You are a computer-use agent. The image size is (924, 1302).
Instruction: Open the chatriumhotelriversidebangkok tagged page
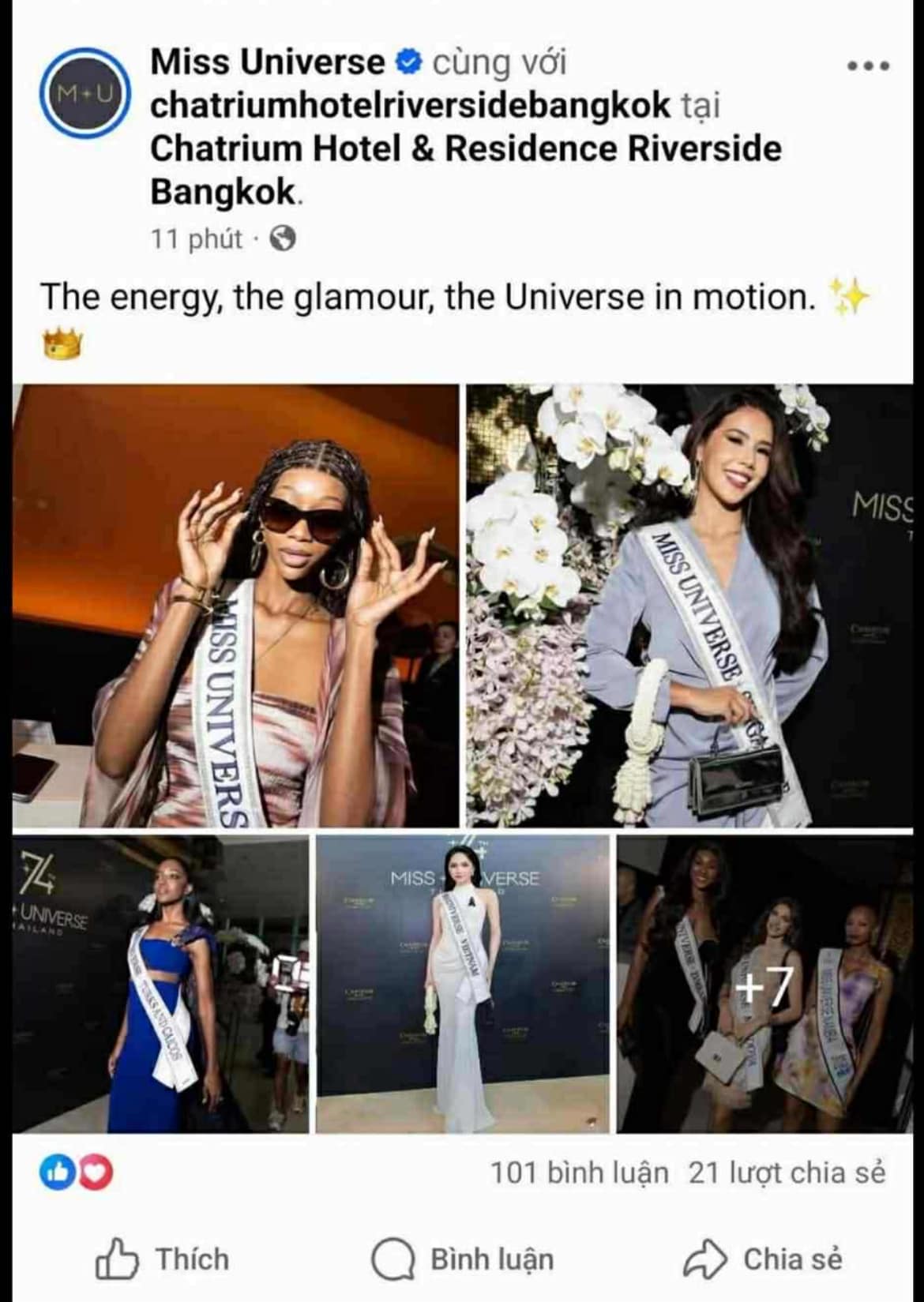click(410, 105)
